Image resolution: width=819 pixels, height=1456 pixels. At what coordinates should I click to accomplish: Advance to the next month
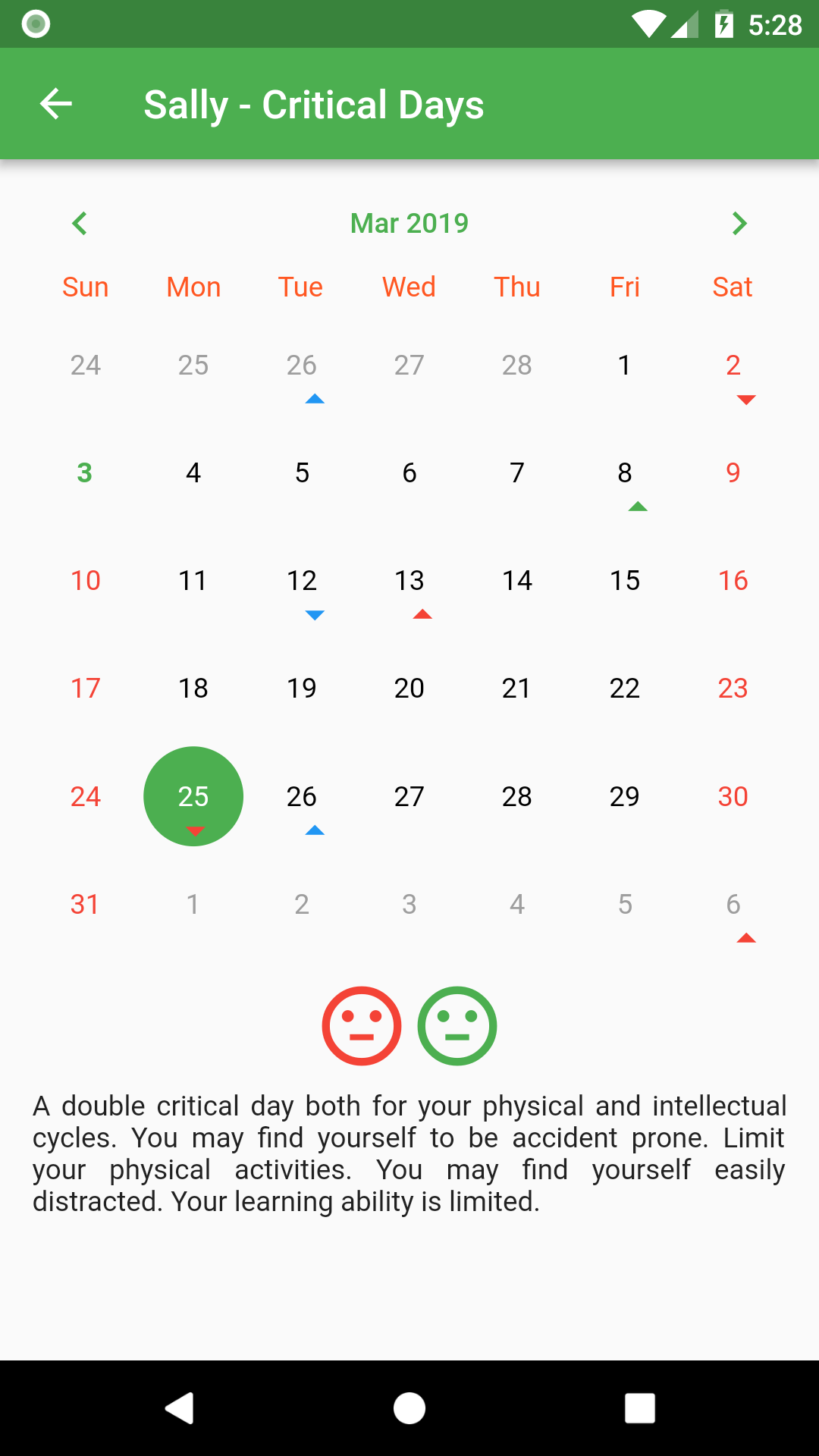pos(739,223)
